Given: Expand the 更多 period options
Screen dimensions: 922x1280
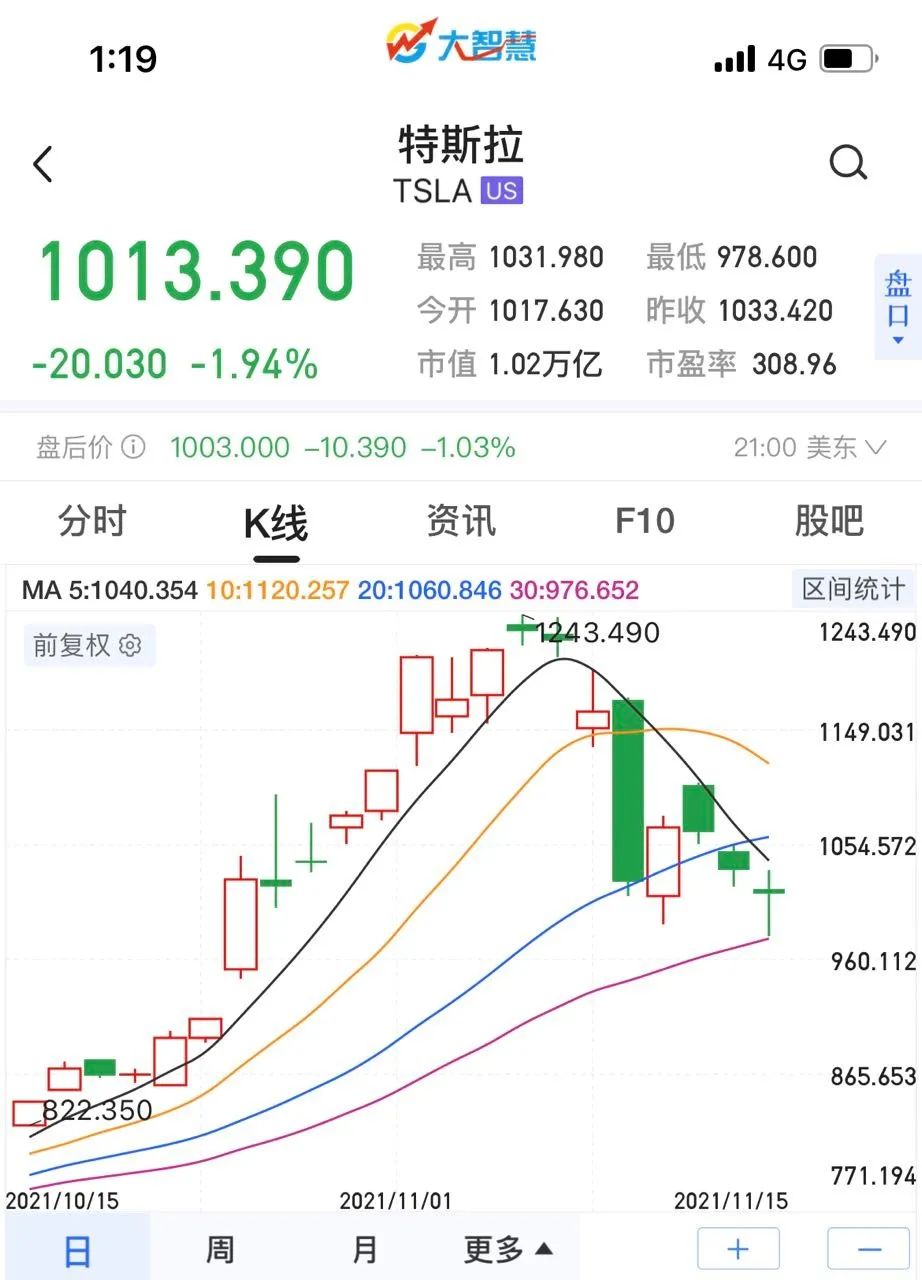Looking at the screenshot, I should [x=508, y=1249].
